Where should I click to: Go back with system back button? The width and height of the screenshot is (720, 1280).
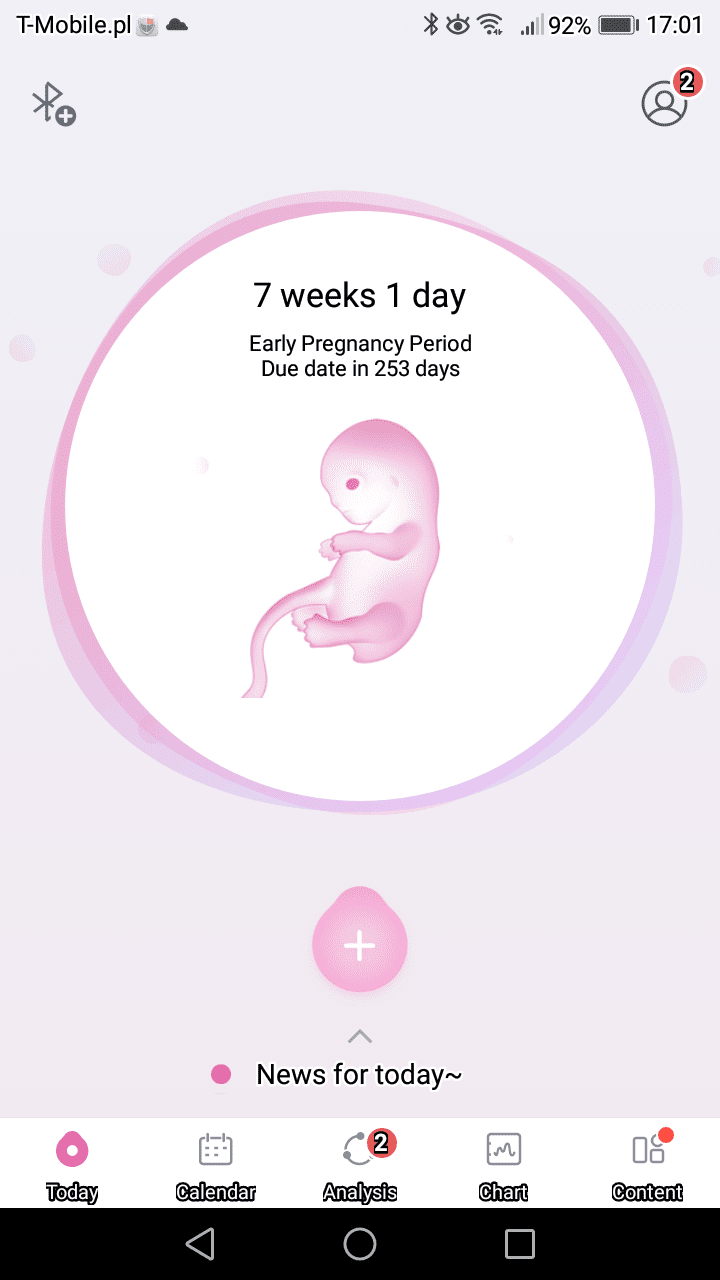[x=200, y=1244]
